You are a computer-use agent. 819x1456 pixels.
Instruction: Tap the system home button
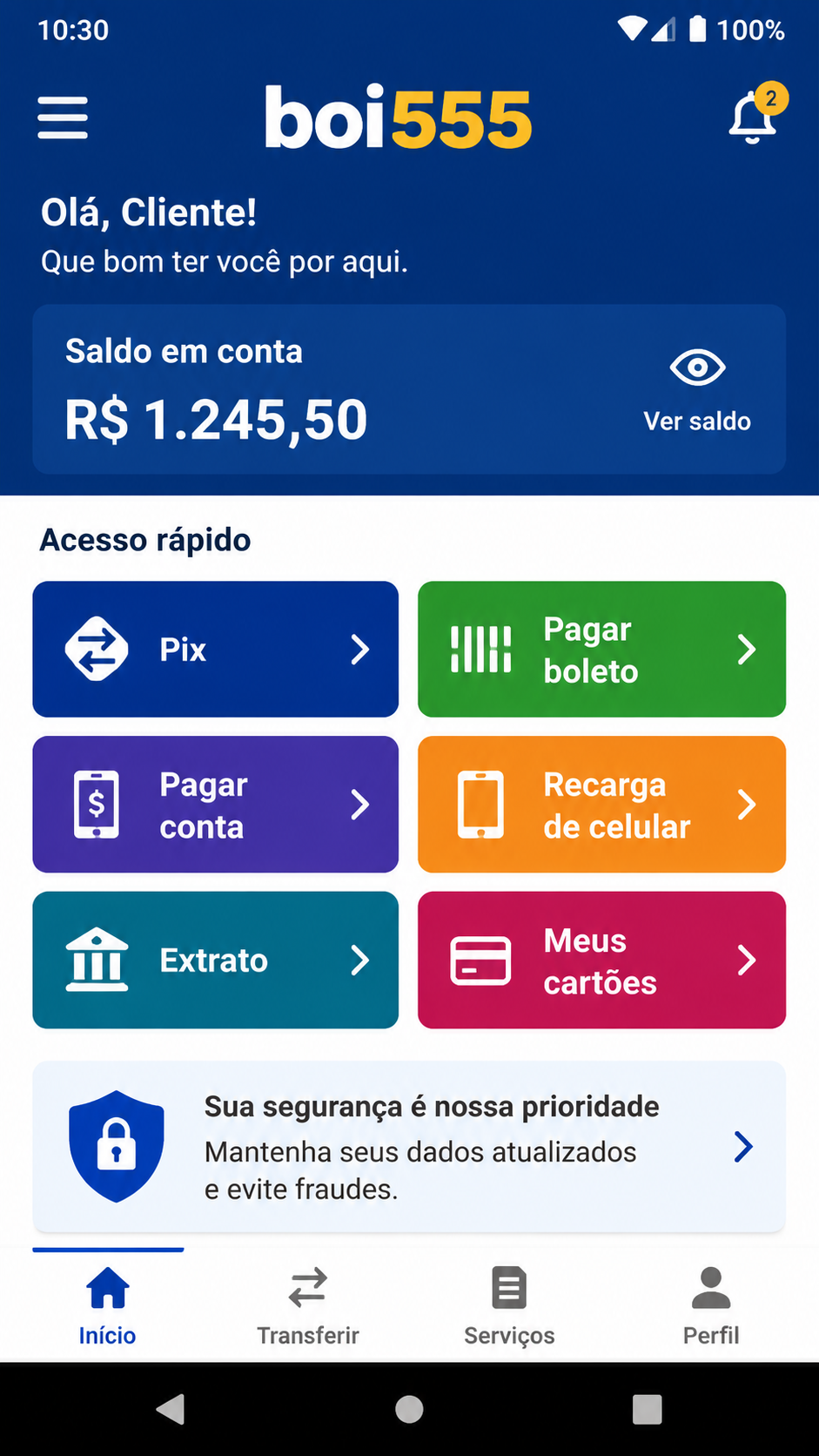tap(409, 1409)
